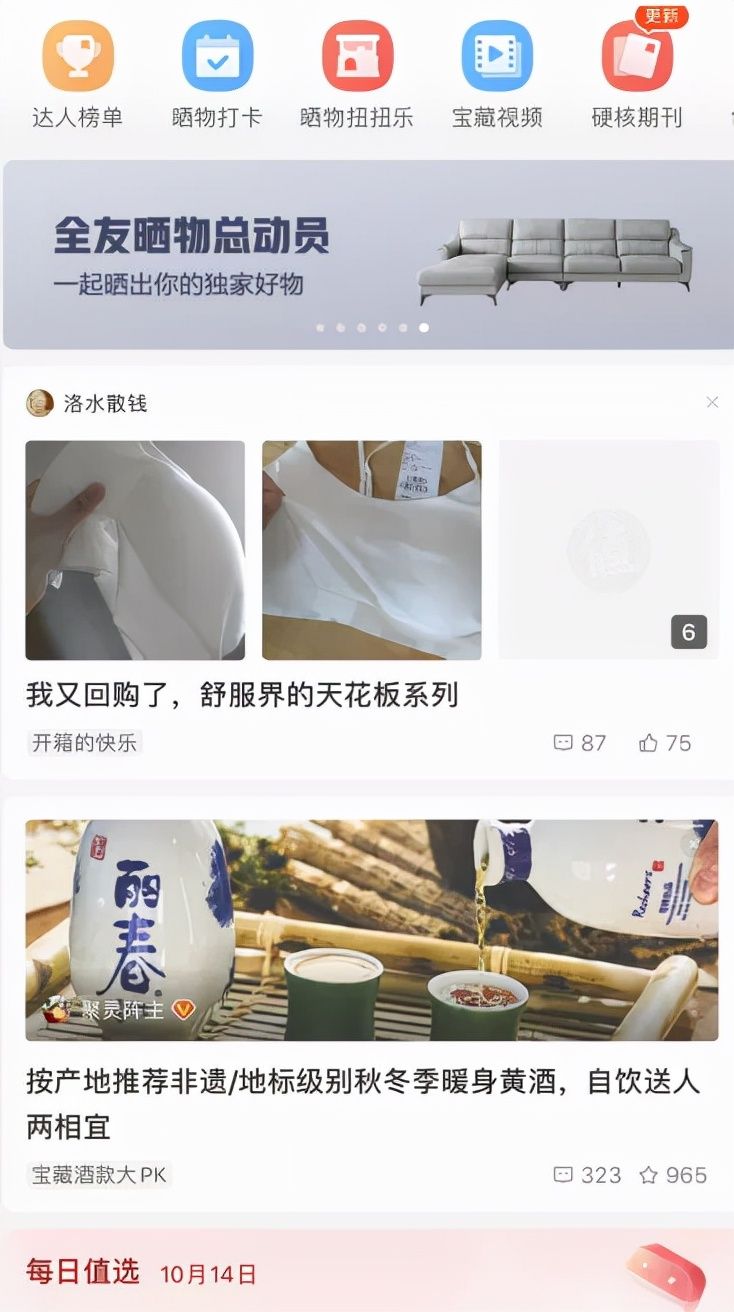
Task: Open 宝藏视频 videos
Action: [497, 76]
